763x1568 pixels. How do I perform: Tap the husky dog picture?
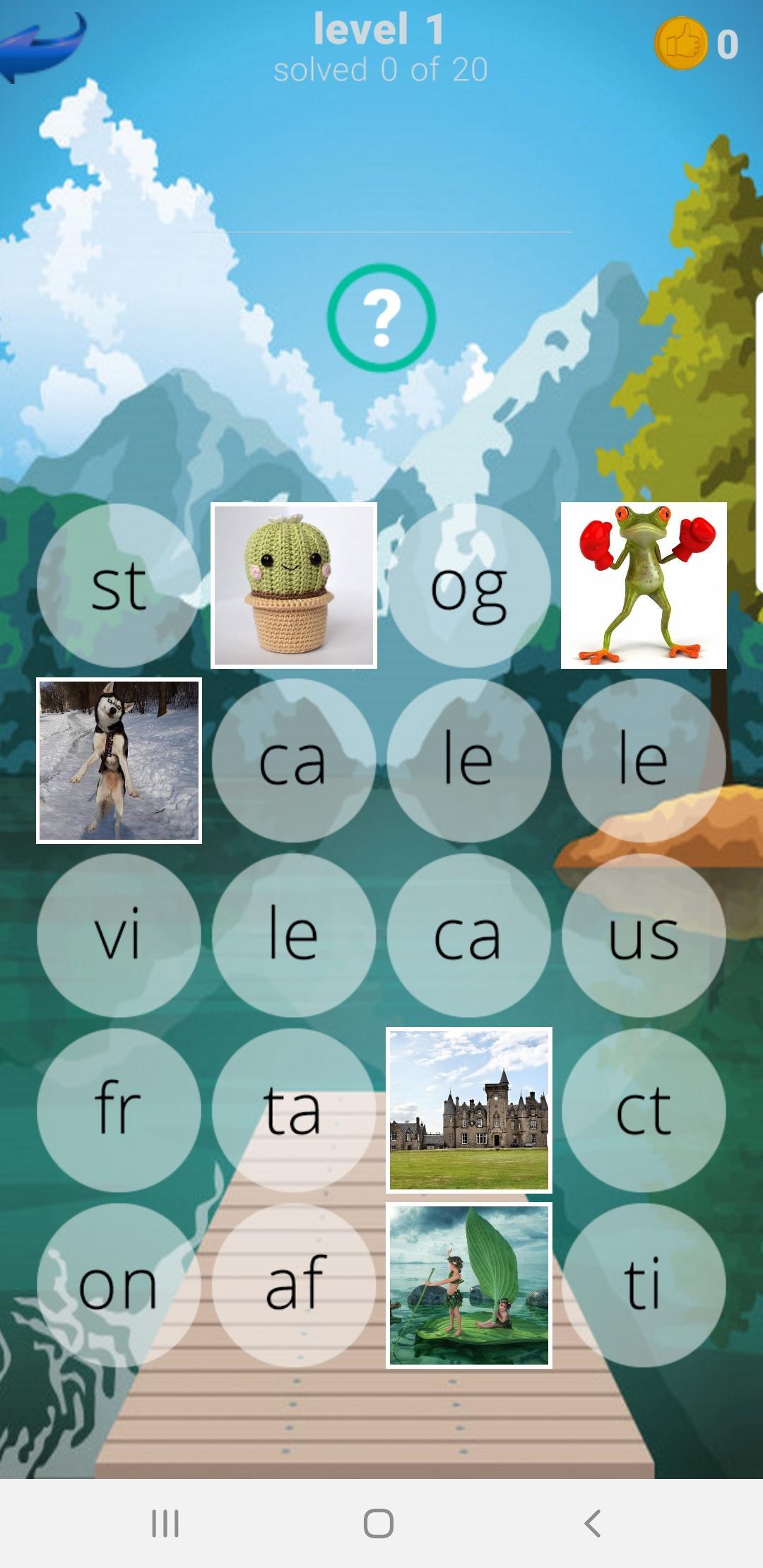click(119, 761)
